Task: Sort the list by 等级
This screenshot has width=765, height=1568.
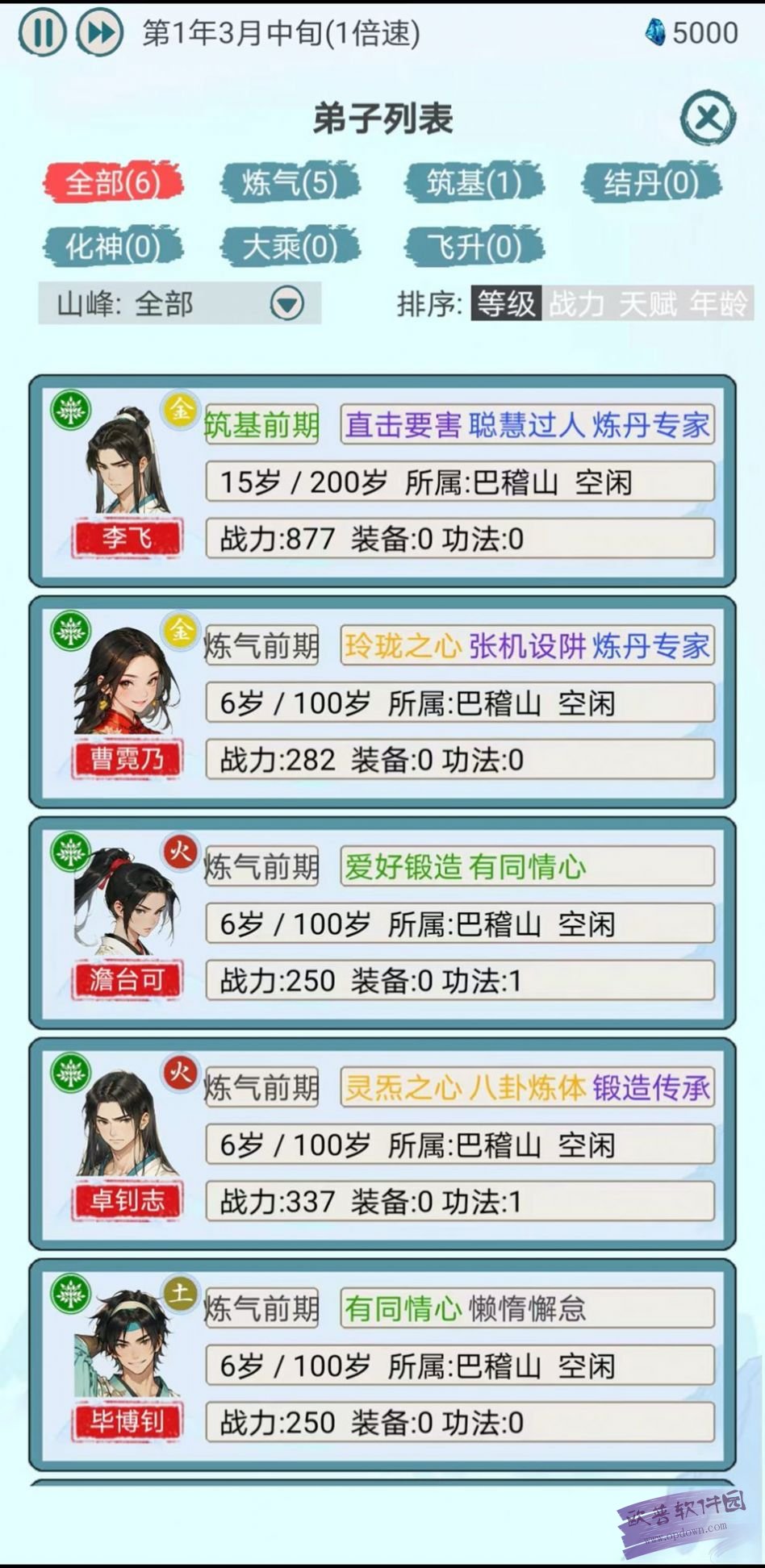Action: pyautogui.click(x=506, y=304)
